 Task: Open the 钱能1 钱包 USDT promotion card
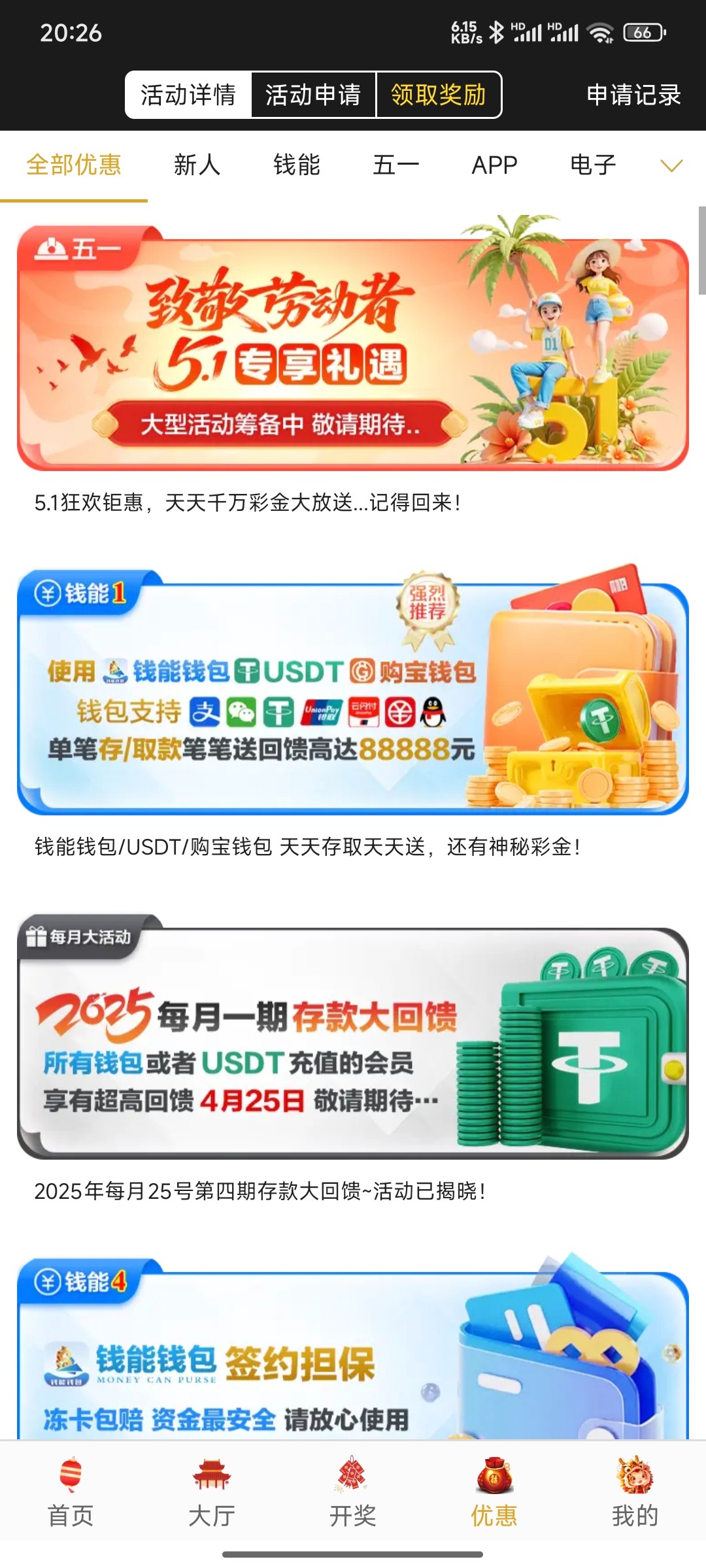[x=353, y=693]
